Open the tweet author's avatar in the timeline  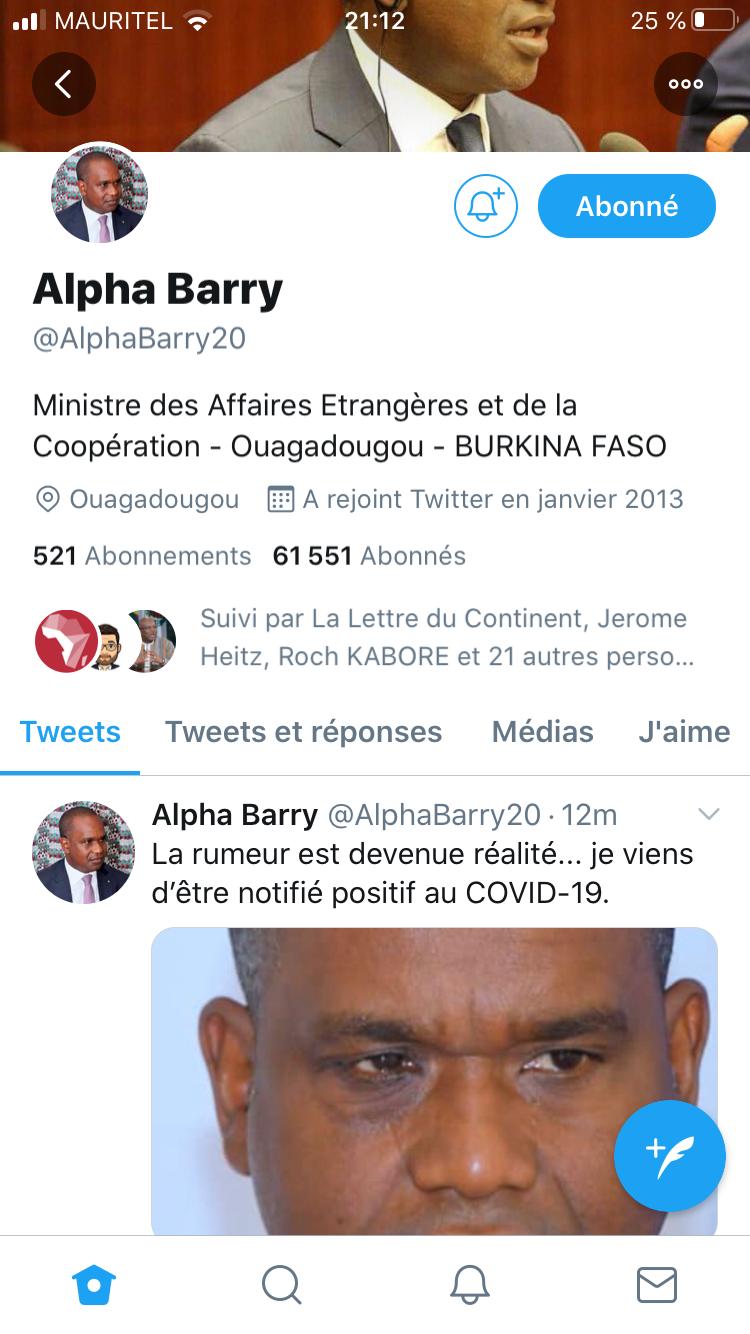click(x=84, y=851)
